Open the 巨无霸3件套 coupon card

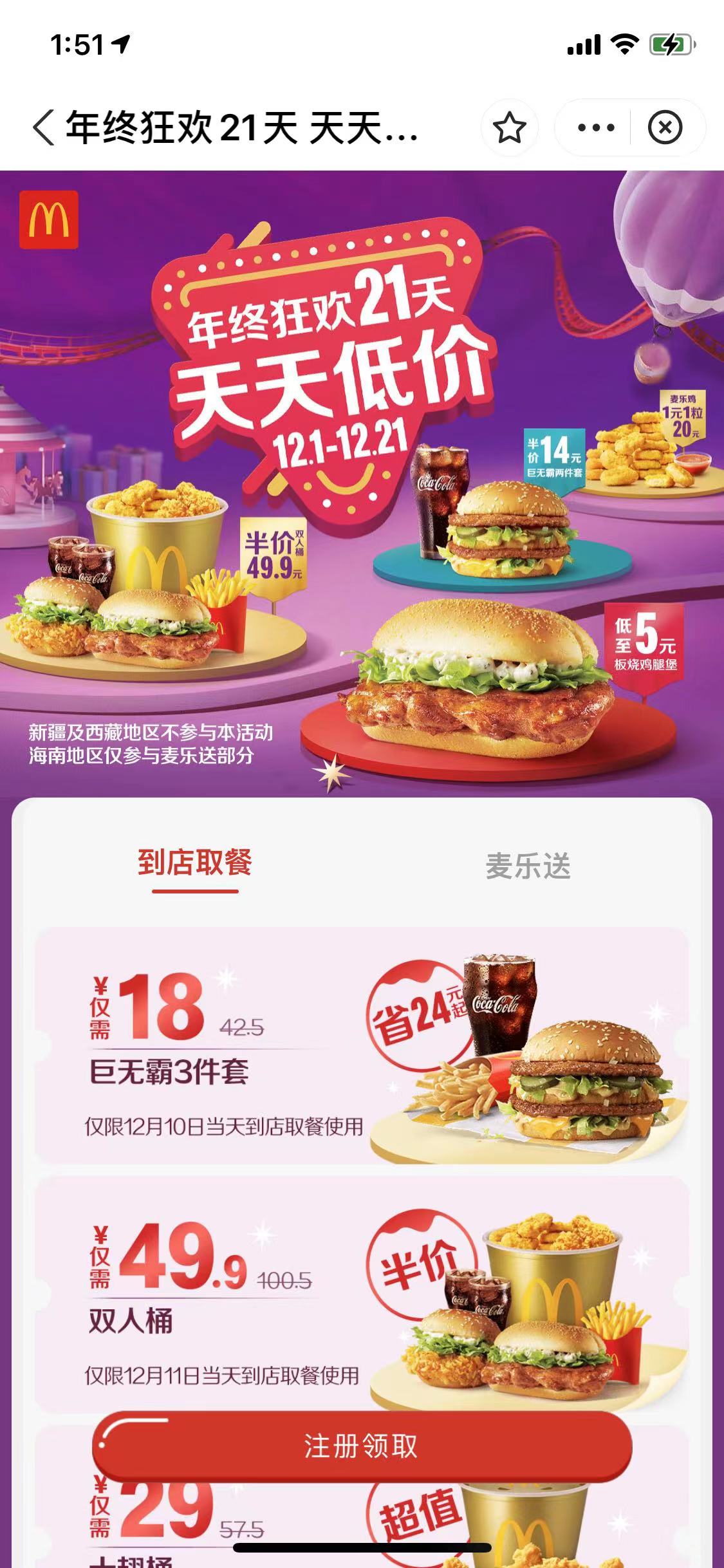point(362,1045)
